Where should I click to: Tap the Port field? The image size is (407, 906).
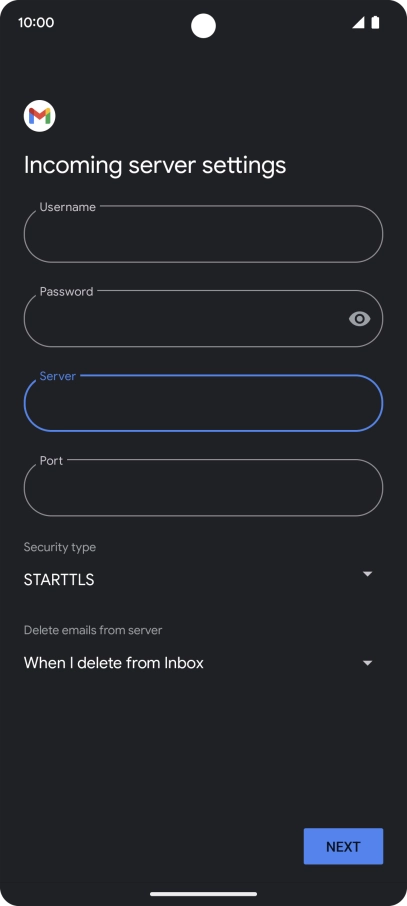[203, 488]
